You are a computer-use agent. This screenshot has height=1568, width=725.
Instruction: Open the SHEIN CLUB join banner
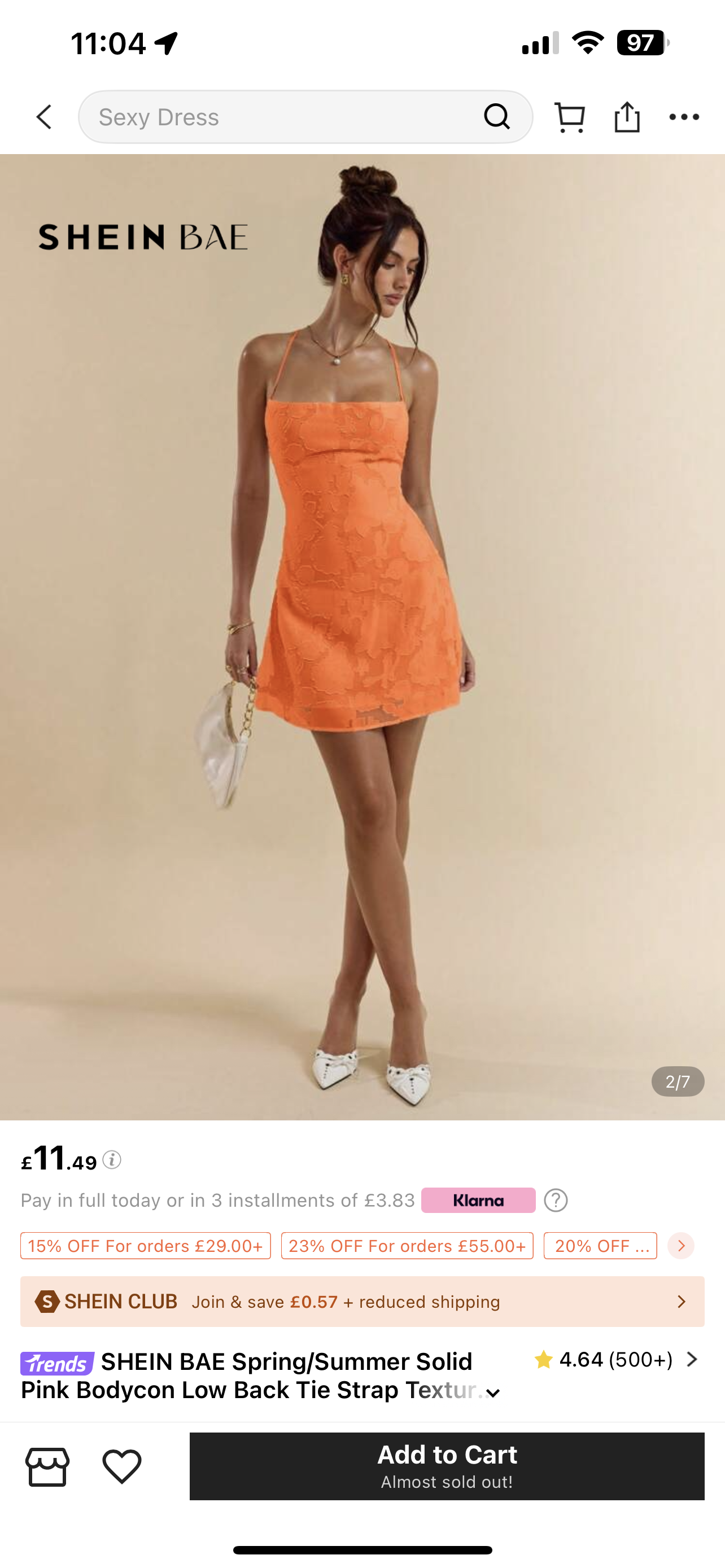point(362,1302)
